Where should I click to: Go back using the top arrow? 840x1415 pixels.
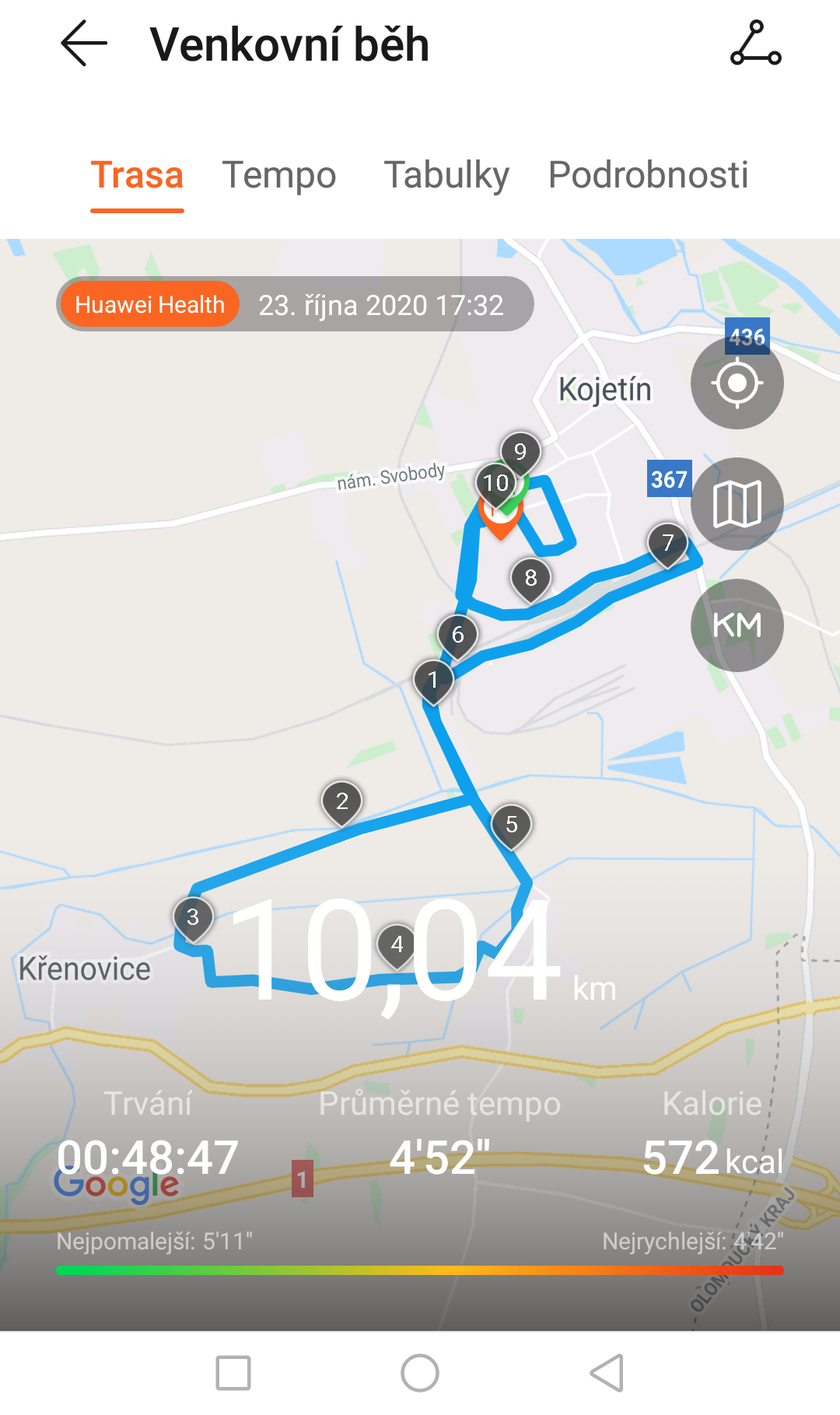pos(84,44)
